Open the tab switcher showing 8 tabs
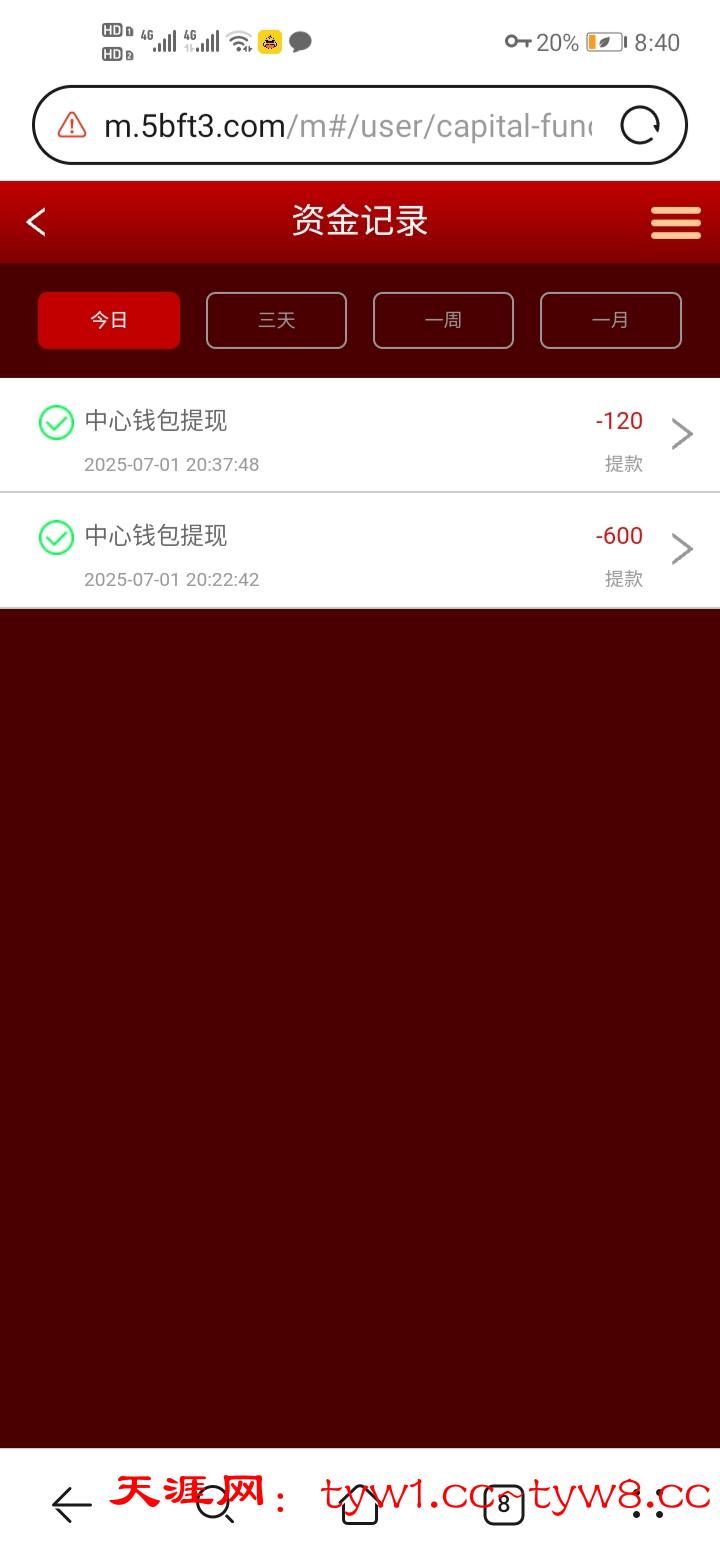Viewport: 720px width, 1560px height. tap(502, 1504)
